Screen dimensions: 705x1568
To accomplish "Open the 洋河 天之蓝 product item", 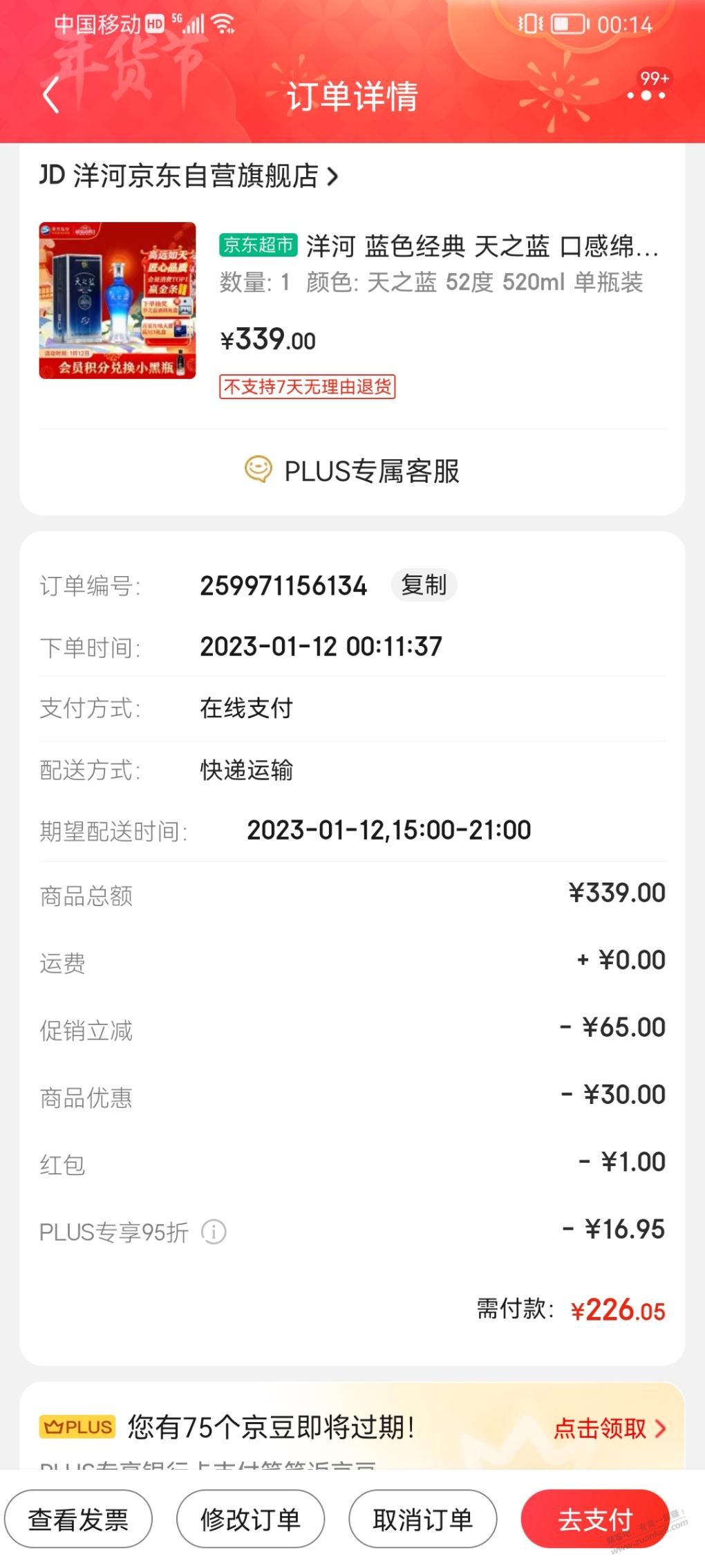I will click(x=352, y=310).
